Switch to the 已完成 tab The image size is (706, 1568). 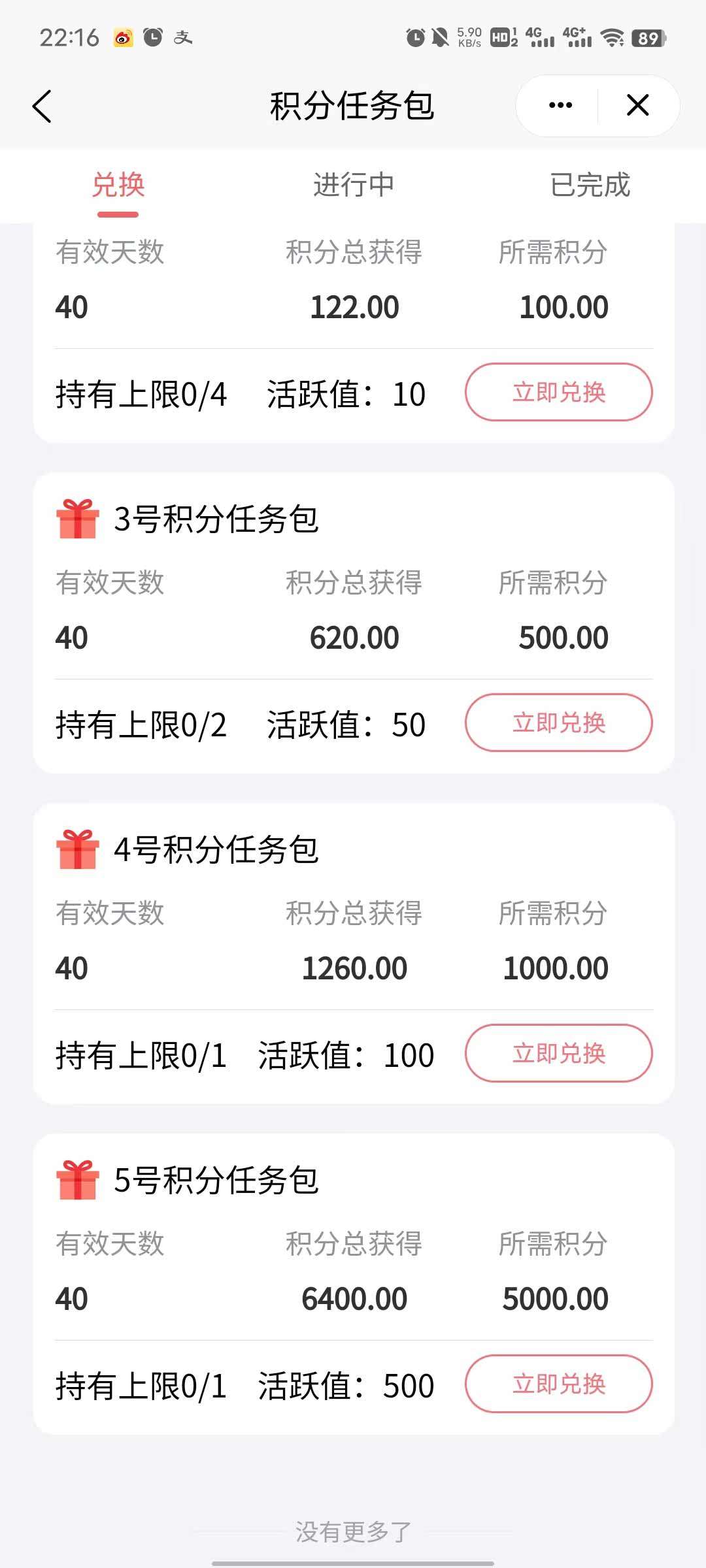point(590,186)
